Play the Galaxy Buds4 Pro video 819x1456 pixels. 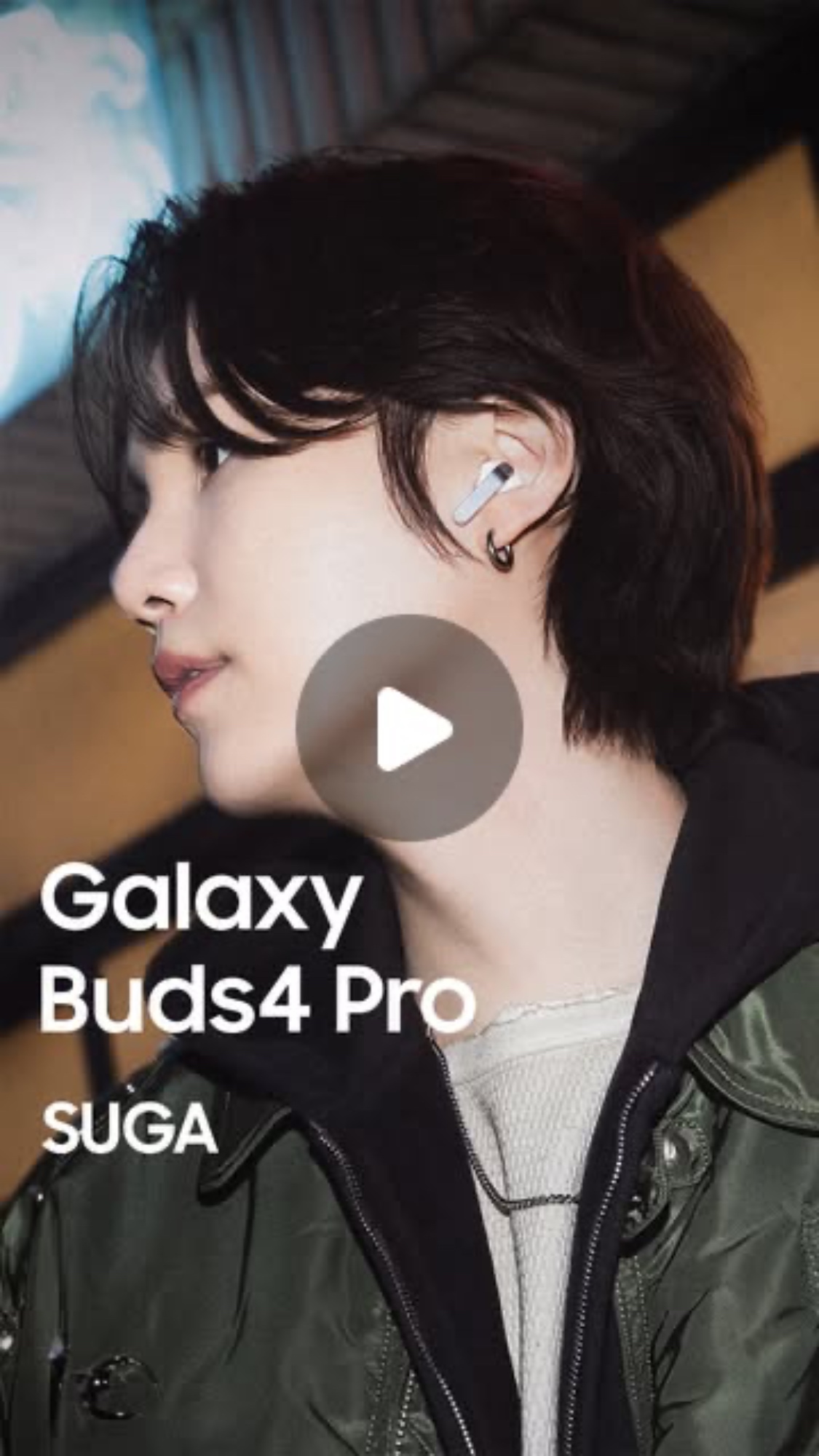click(409, 727)
